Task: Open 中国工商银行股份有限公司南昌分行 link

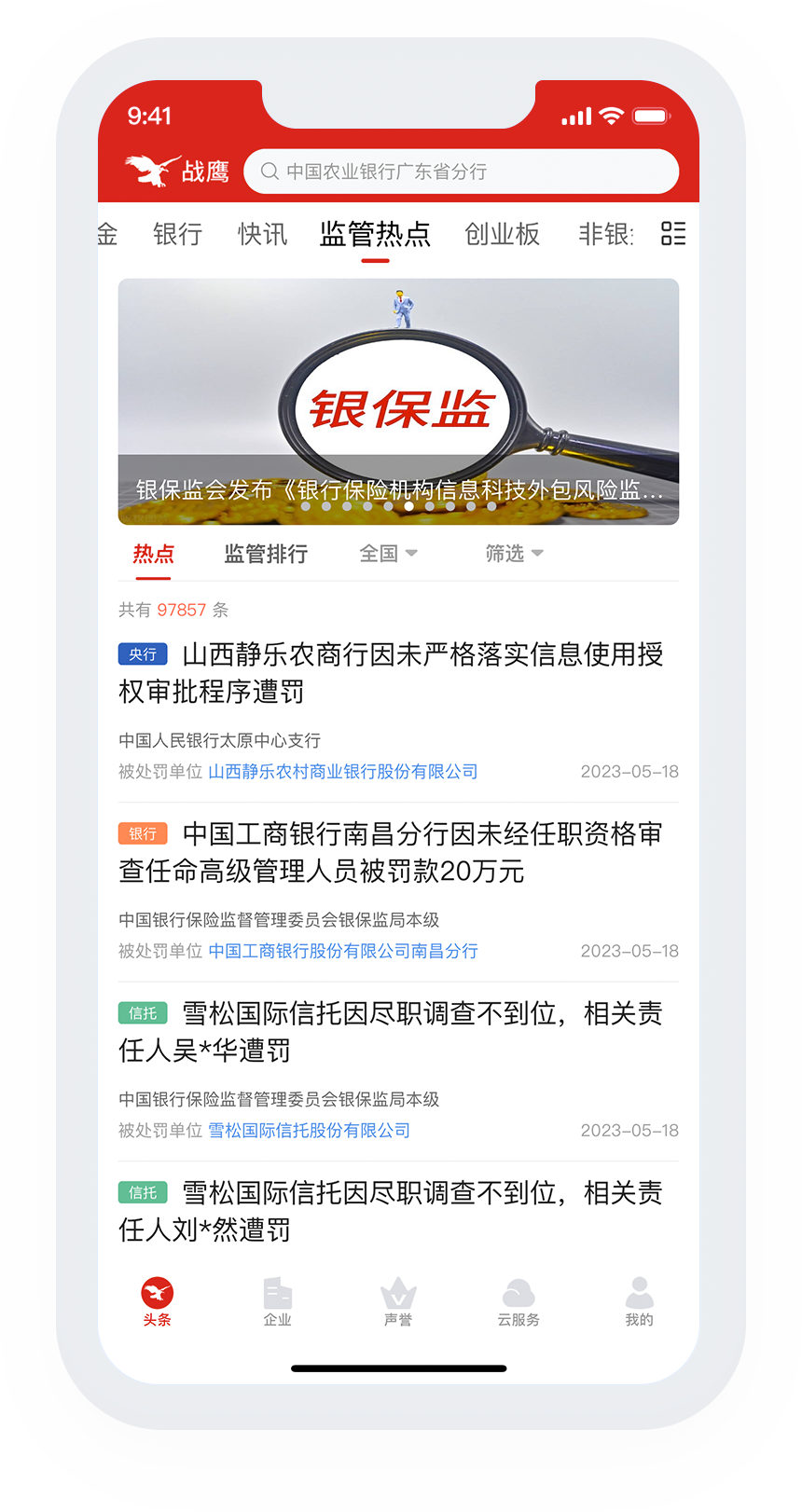Action: [342, 951]
